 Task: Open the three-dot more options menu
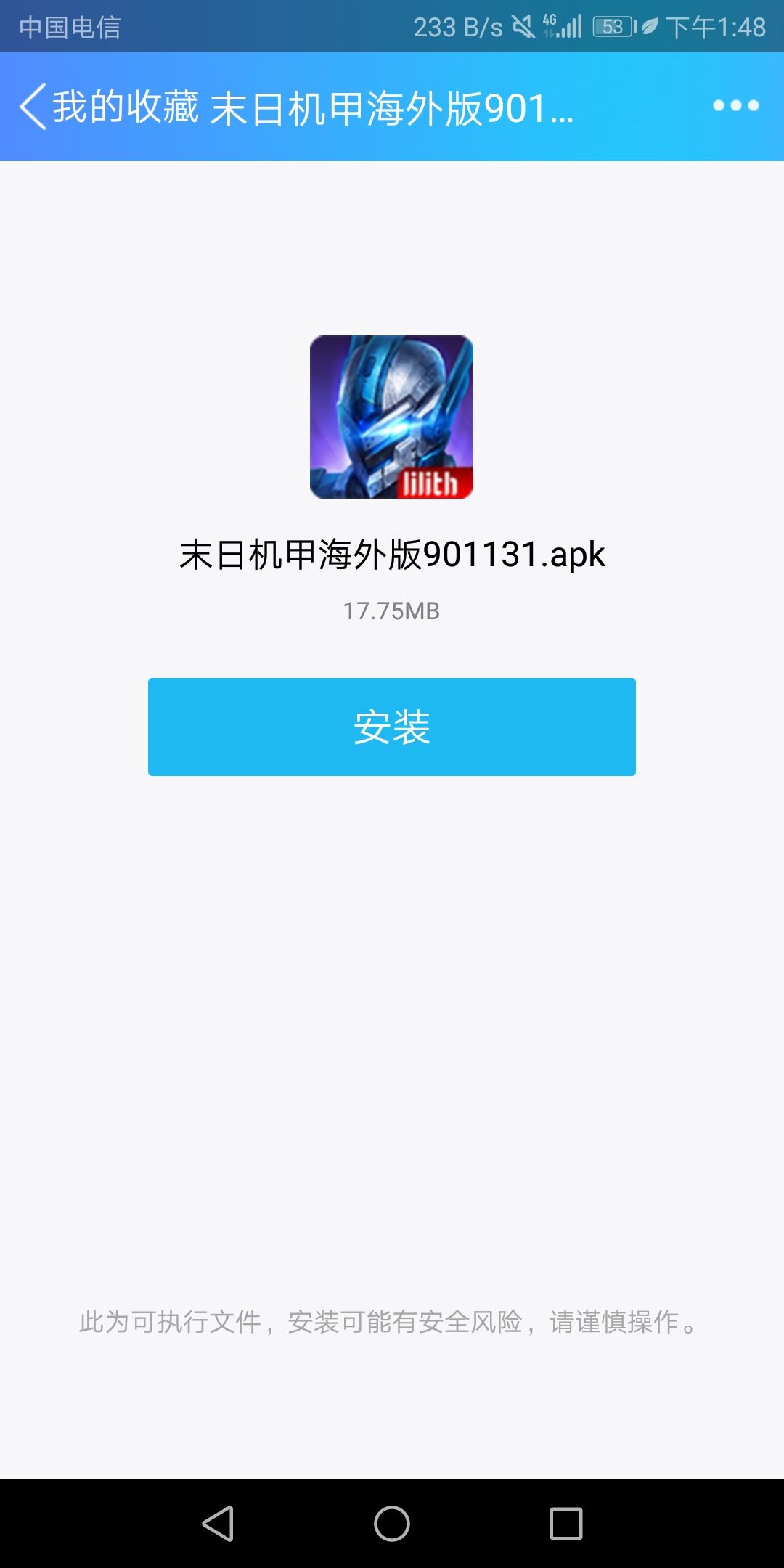pyautogui.click(x=735, y=106)
